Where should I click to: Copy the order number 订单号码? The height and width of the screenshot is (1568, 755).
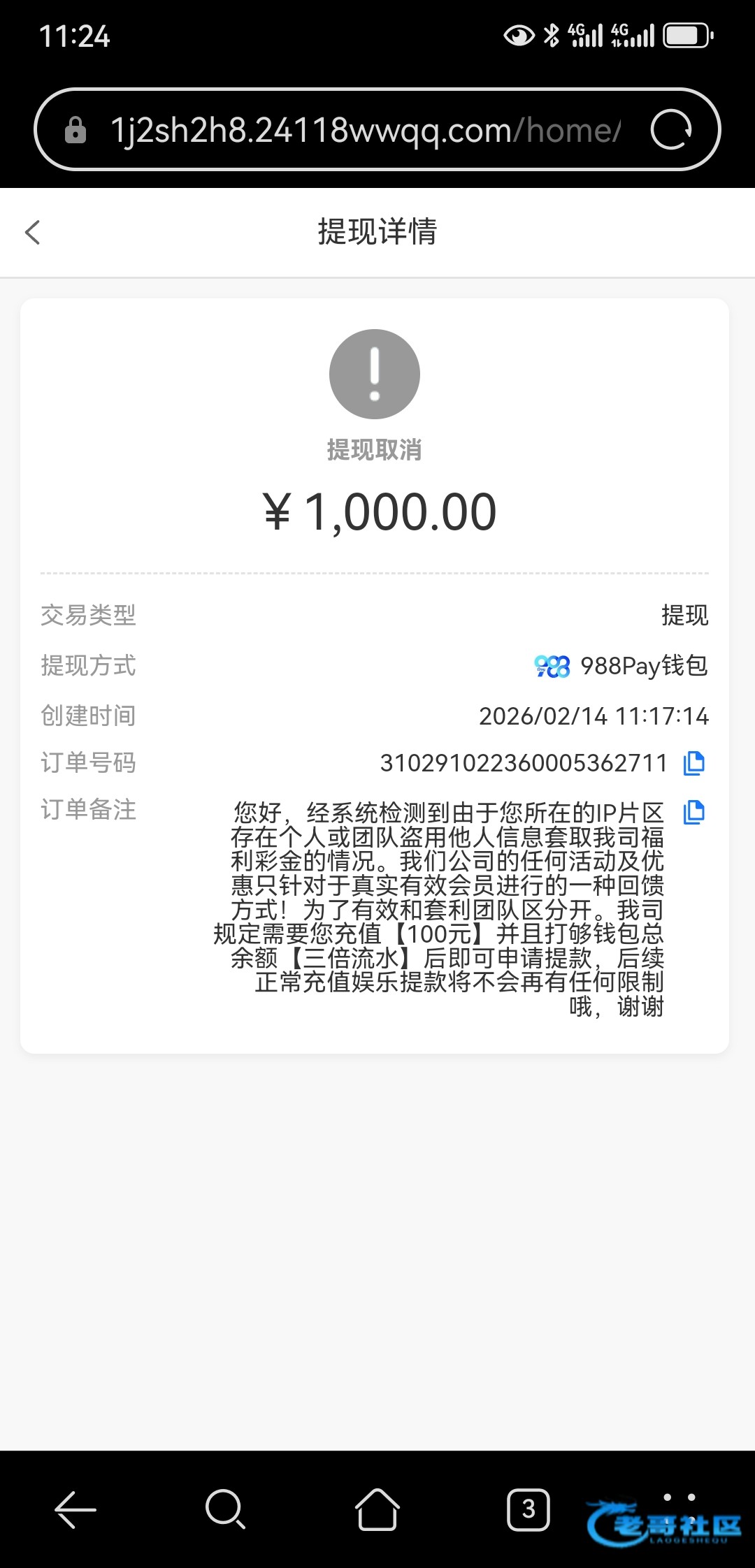pos(693,763)
